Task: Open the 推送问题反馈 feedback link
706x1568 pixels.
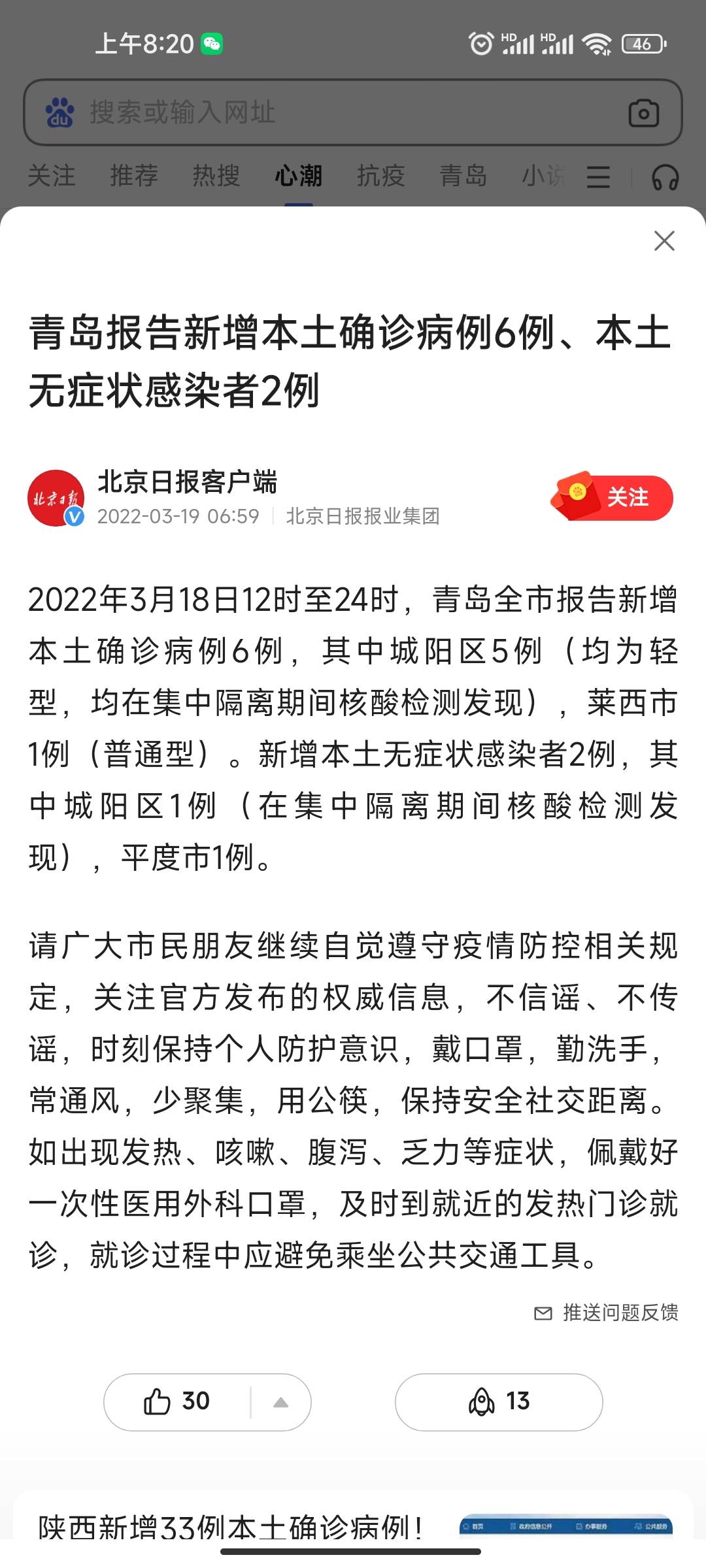Action: (x=620, y=1313)
